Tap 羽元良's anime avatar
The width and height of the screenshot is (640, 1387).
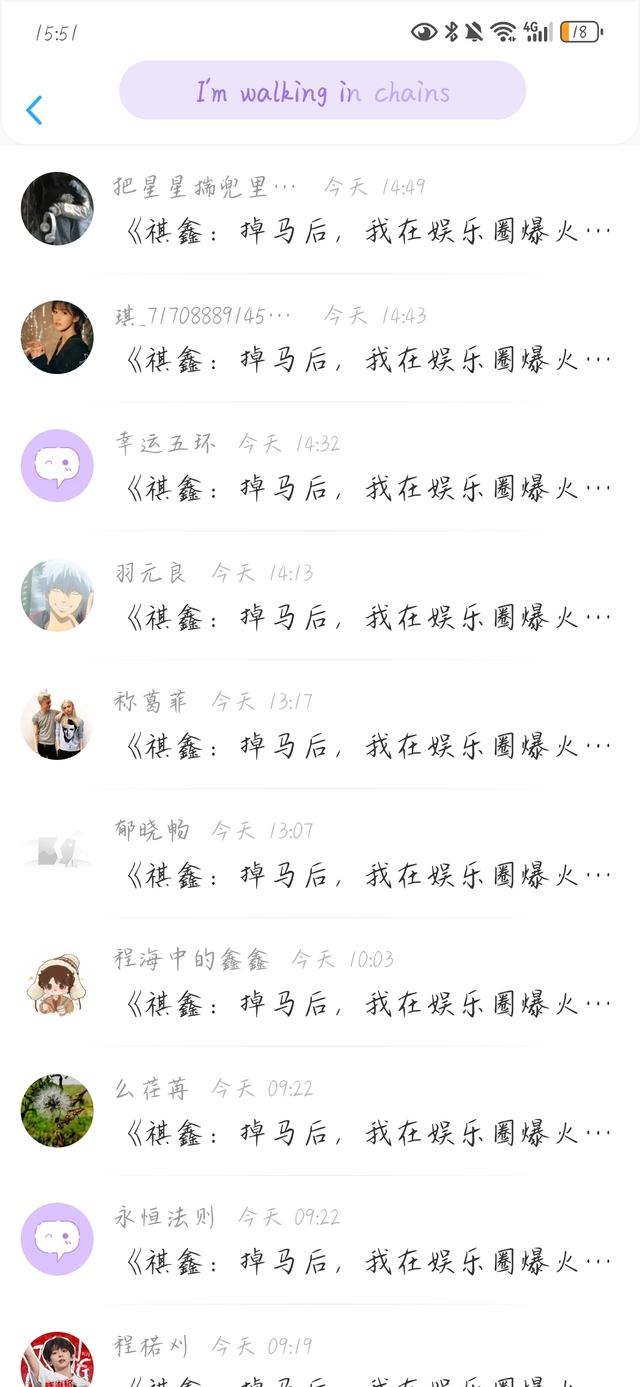coord(57,595)
